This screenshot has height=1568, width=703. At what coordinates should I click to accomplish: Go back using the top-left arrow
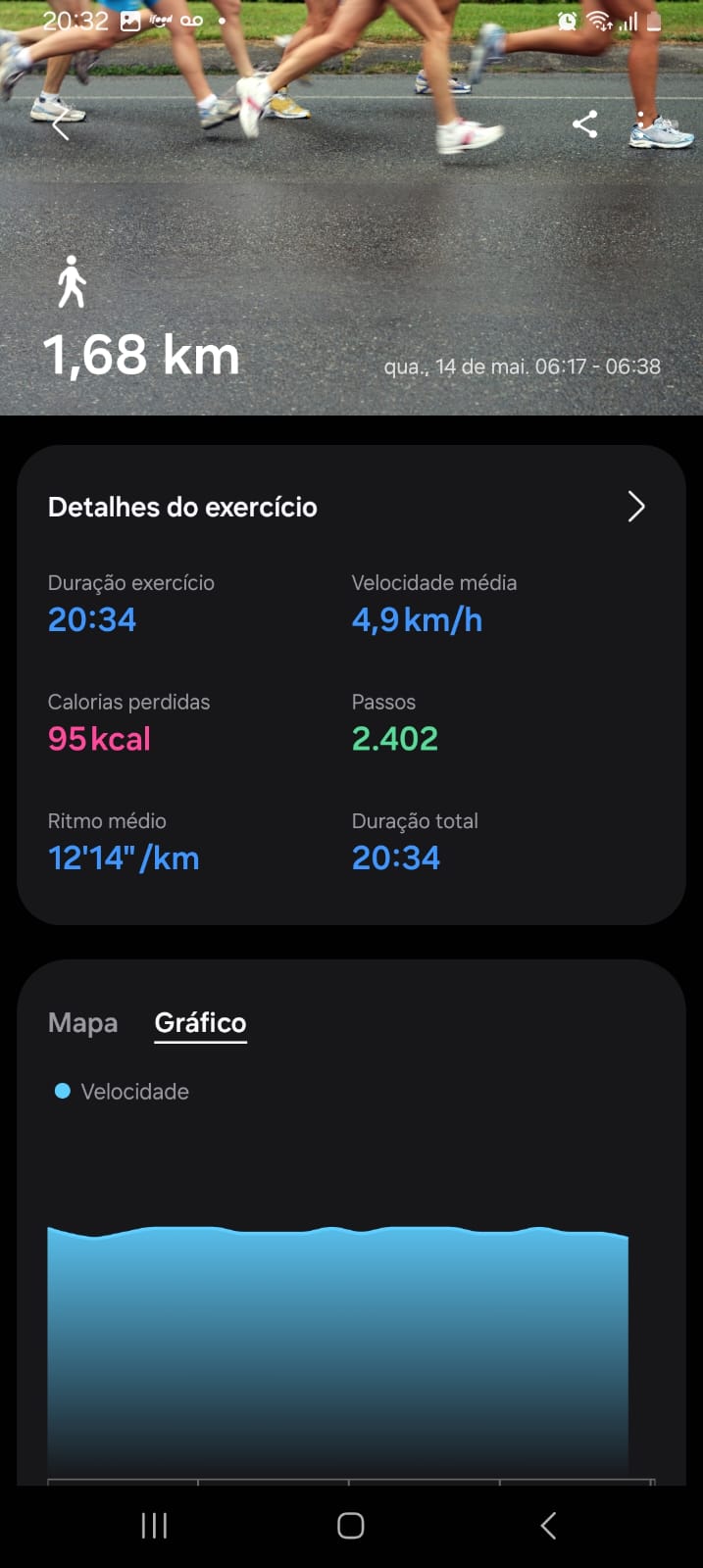(60, 124)
